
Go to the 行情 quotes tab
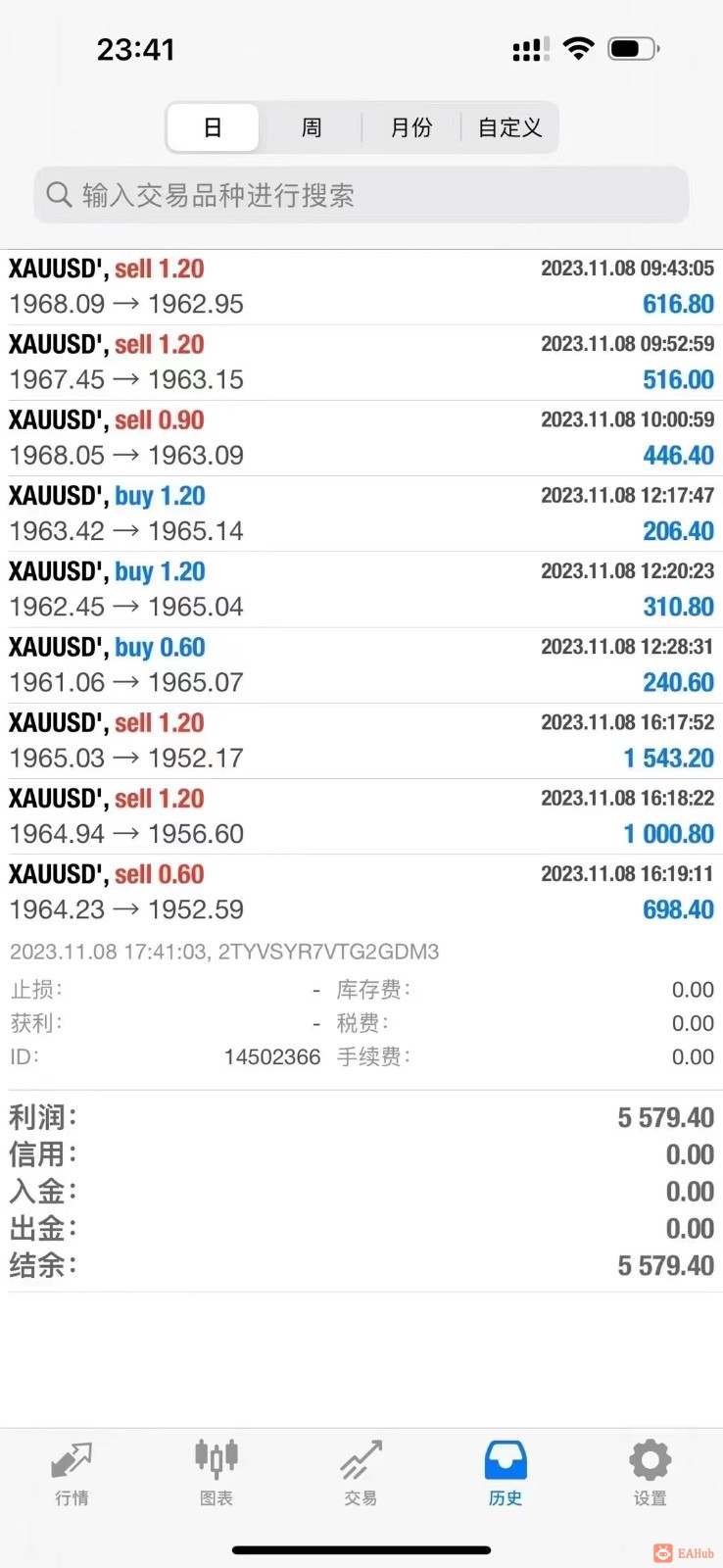[72, 1472]
